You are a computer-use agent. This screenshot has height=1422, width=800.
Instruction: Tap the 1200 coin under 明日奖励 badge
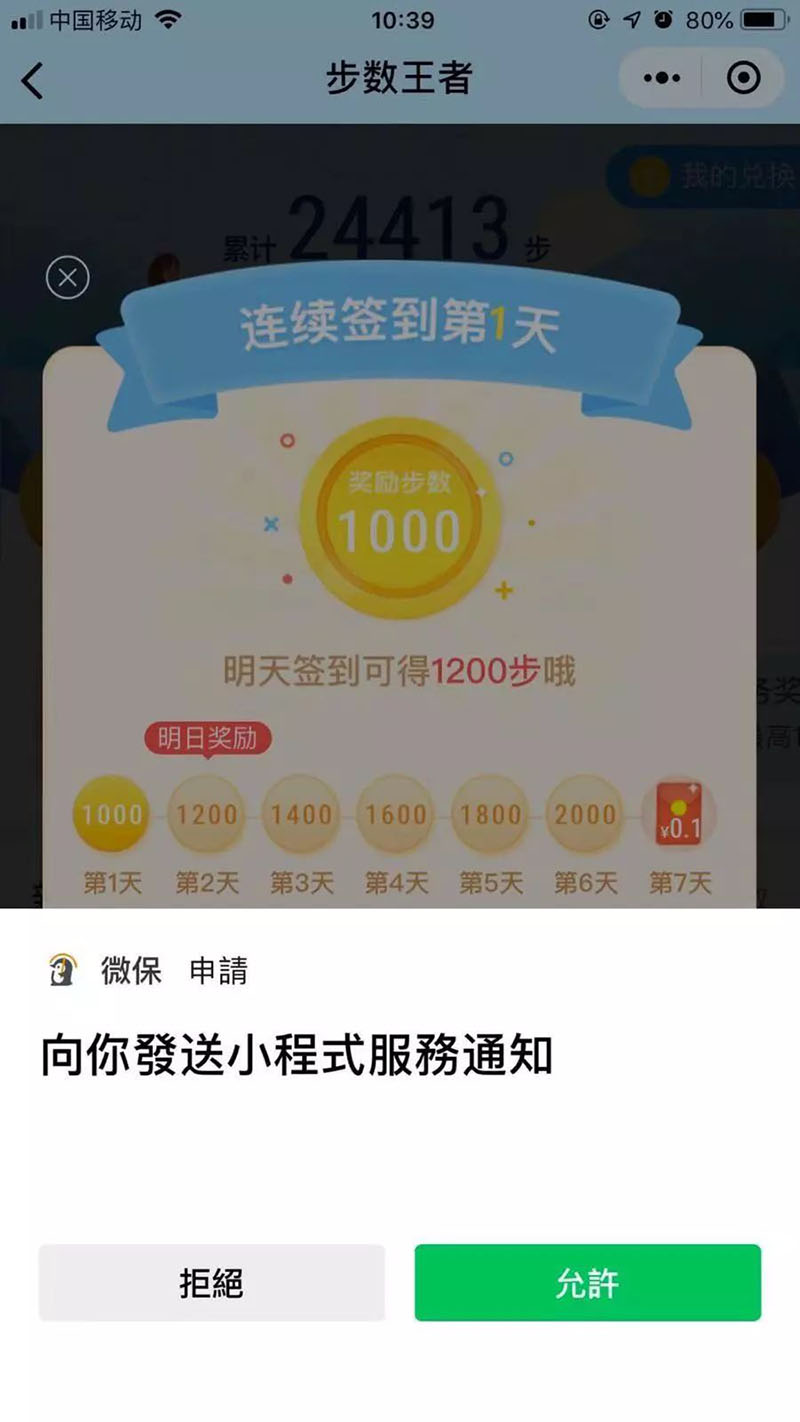(x=205, y=815)
